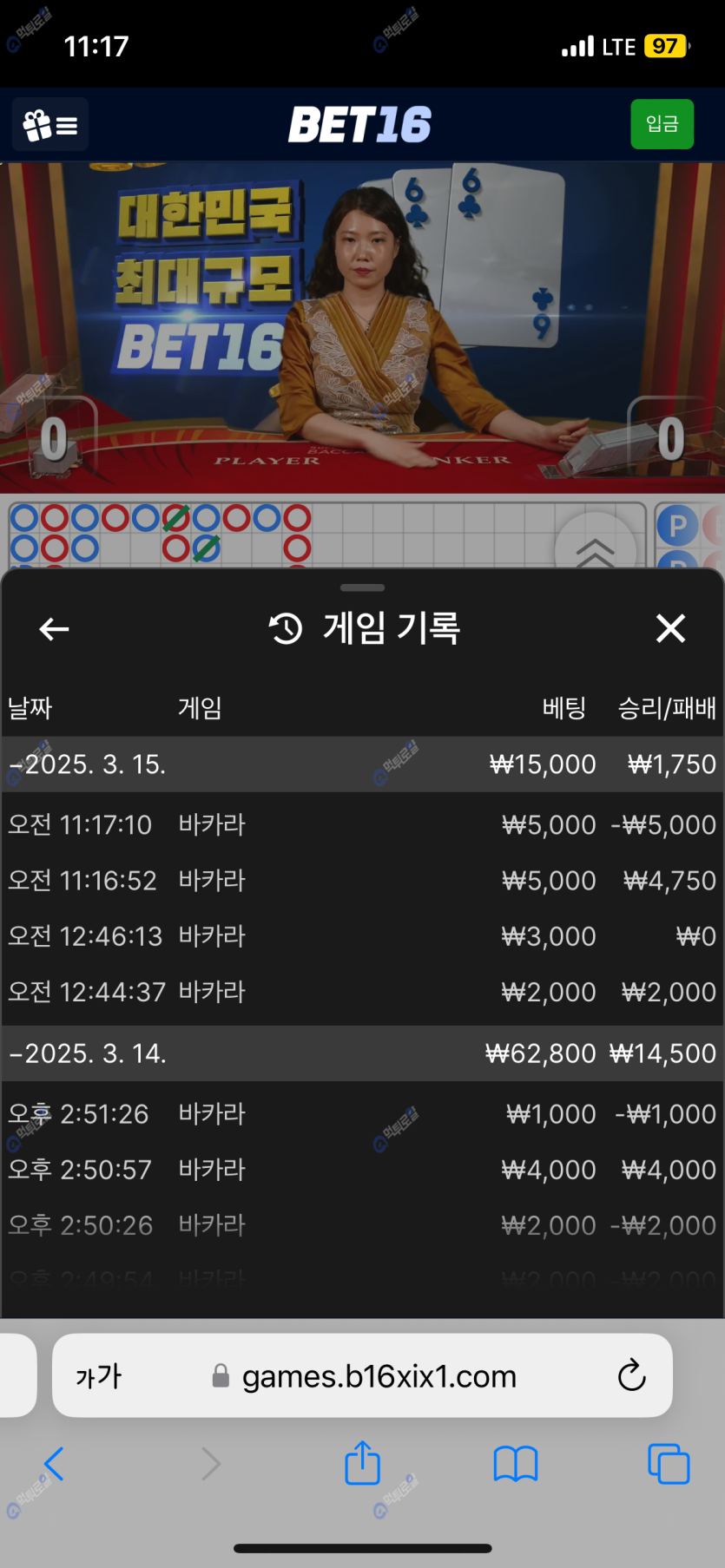Tap the Safari share button
Viewport: 725px width, 1568px height.
click(x=362, y=1464)
